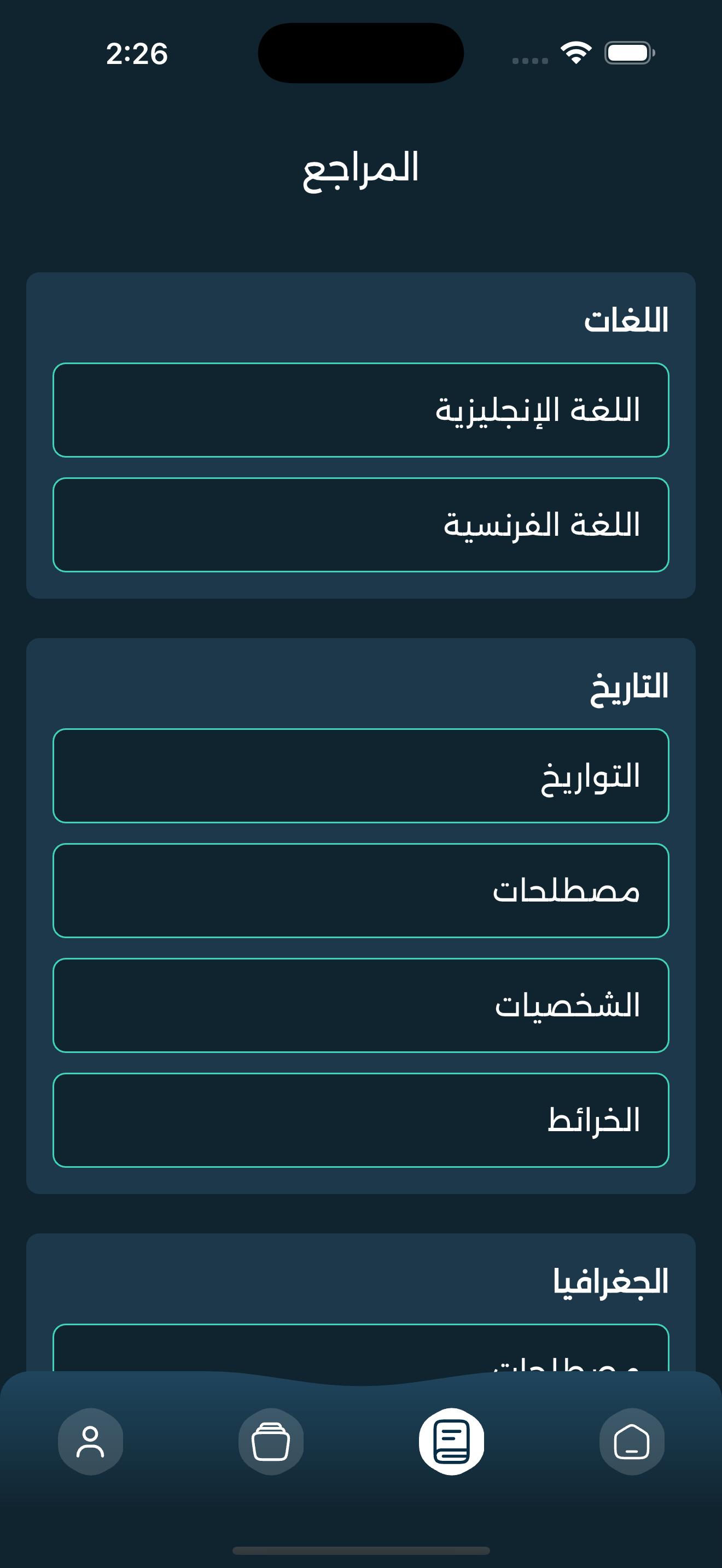Switch to the store bag tab

coord(271,1441)
